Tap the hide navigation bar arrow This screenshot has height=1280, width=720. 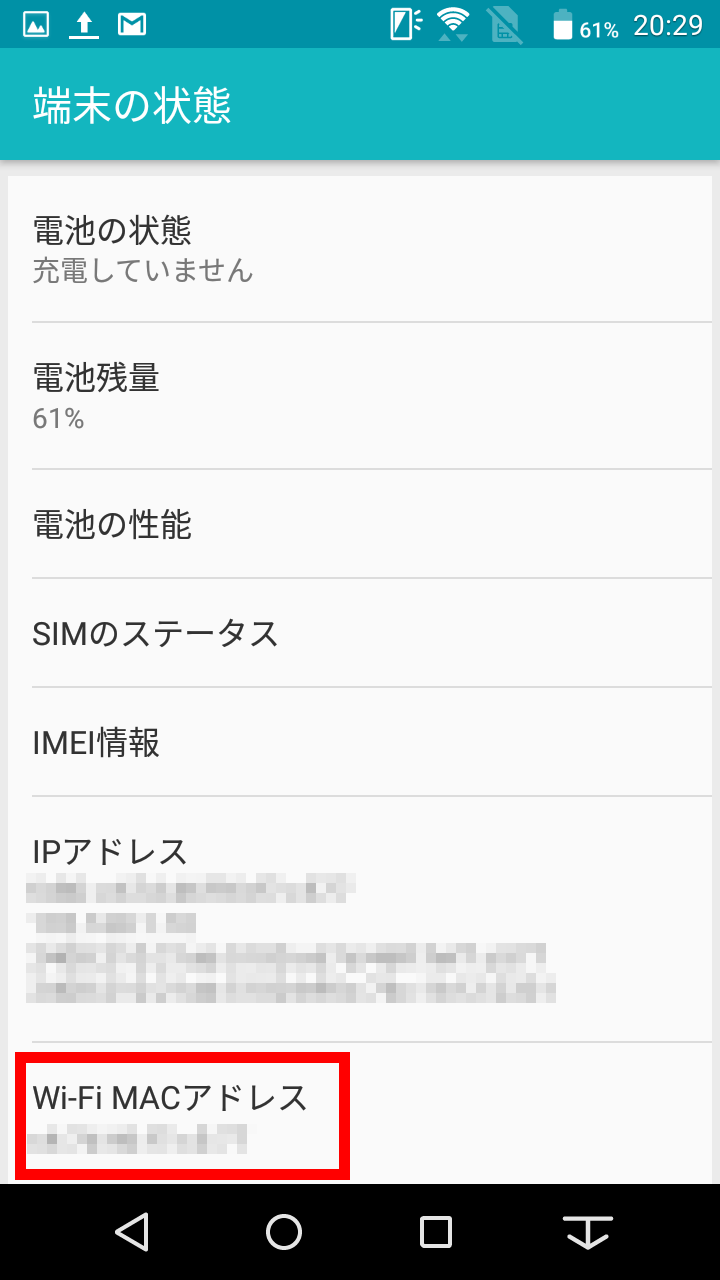[588, 1232]
